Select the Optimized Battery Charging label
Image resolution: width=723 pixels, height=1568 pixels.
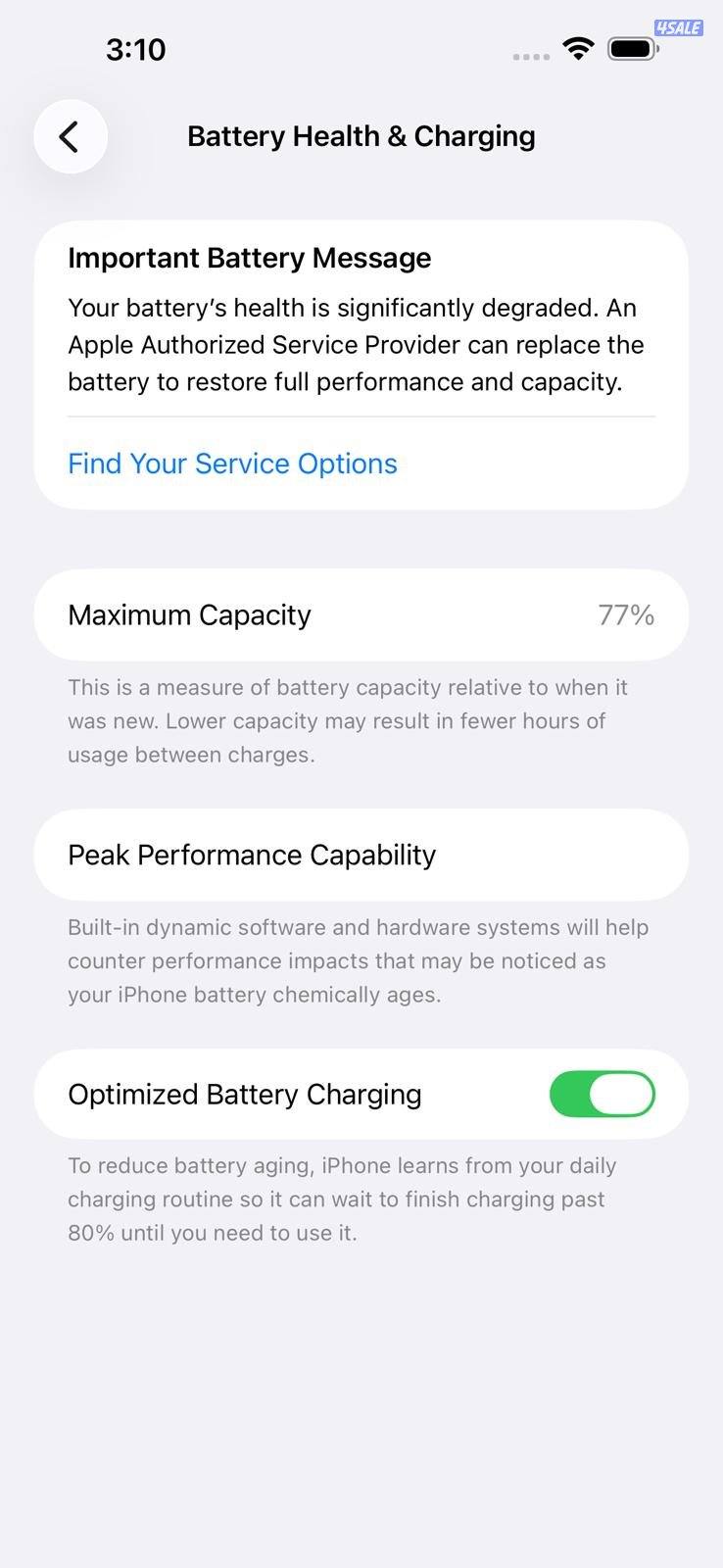[244, 1094]
